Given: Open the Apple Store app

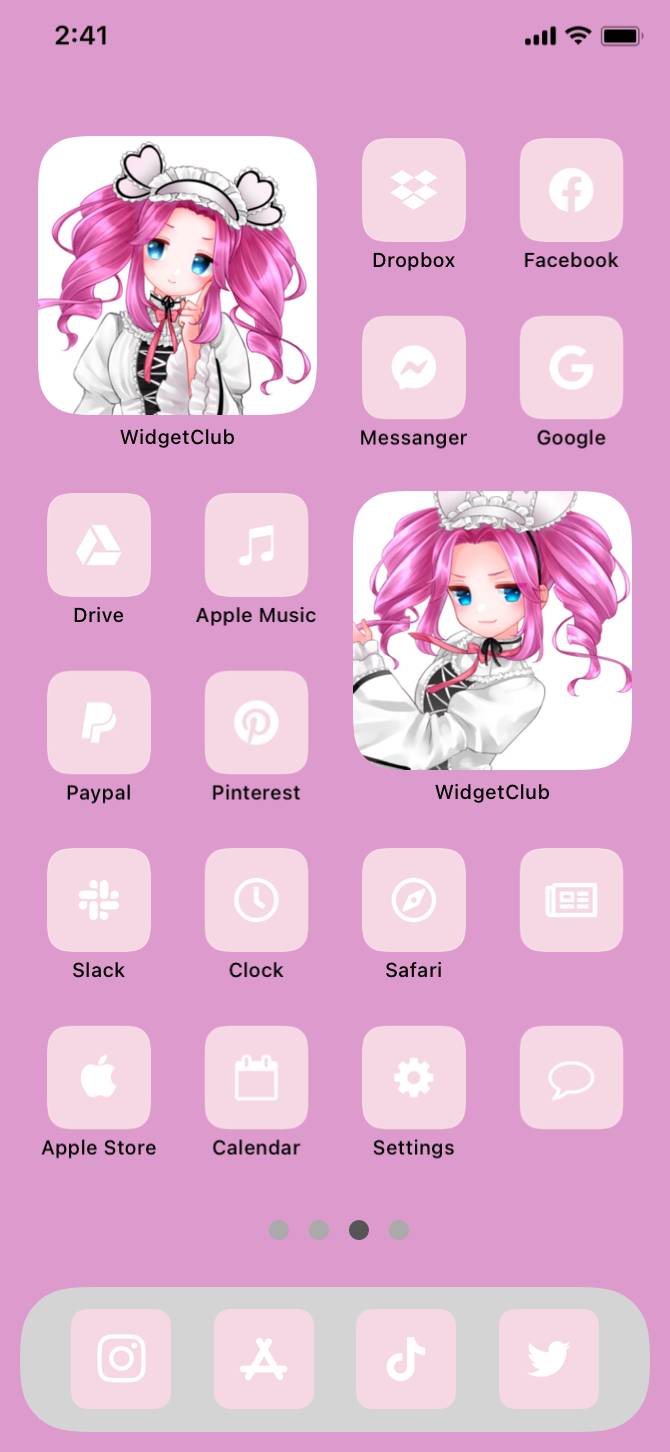Looking at the screenshot, I should coord(99,1077).
